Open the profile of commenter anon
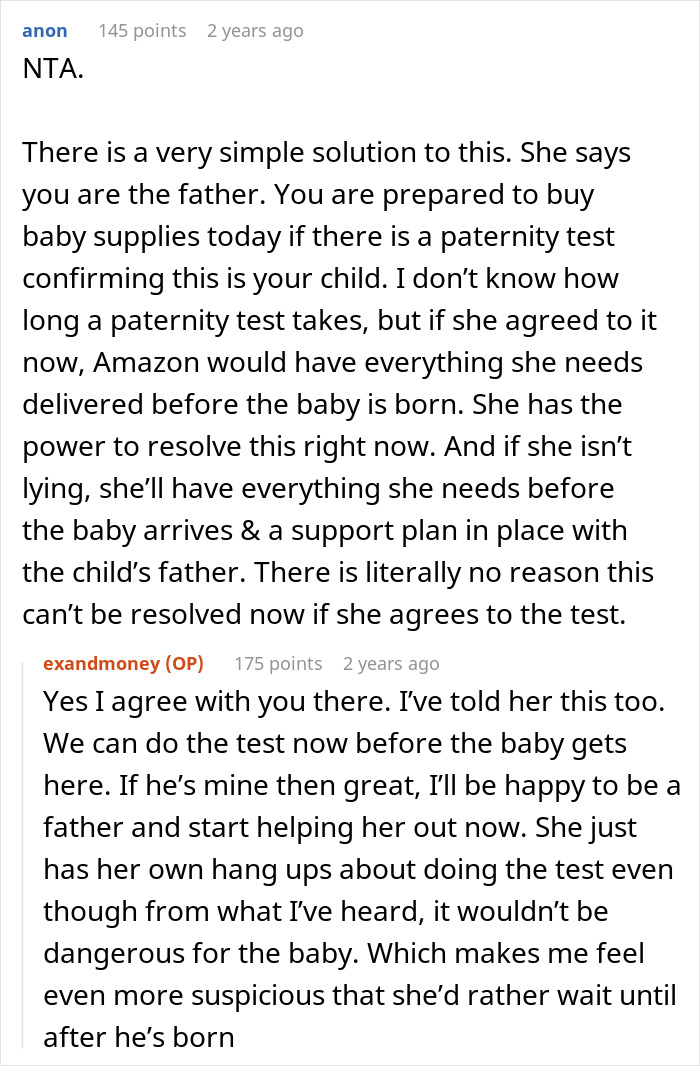The width and height of the screenshot is (700, 1066). pos(45,31)
